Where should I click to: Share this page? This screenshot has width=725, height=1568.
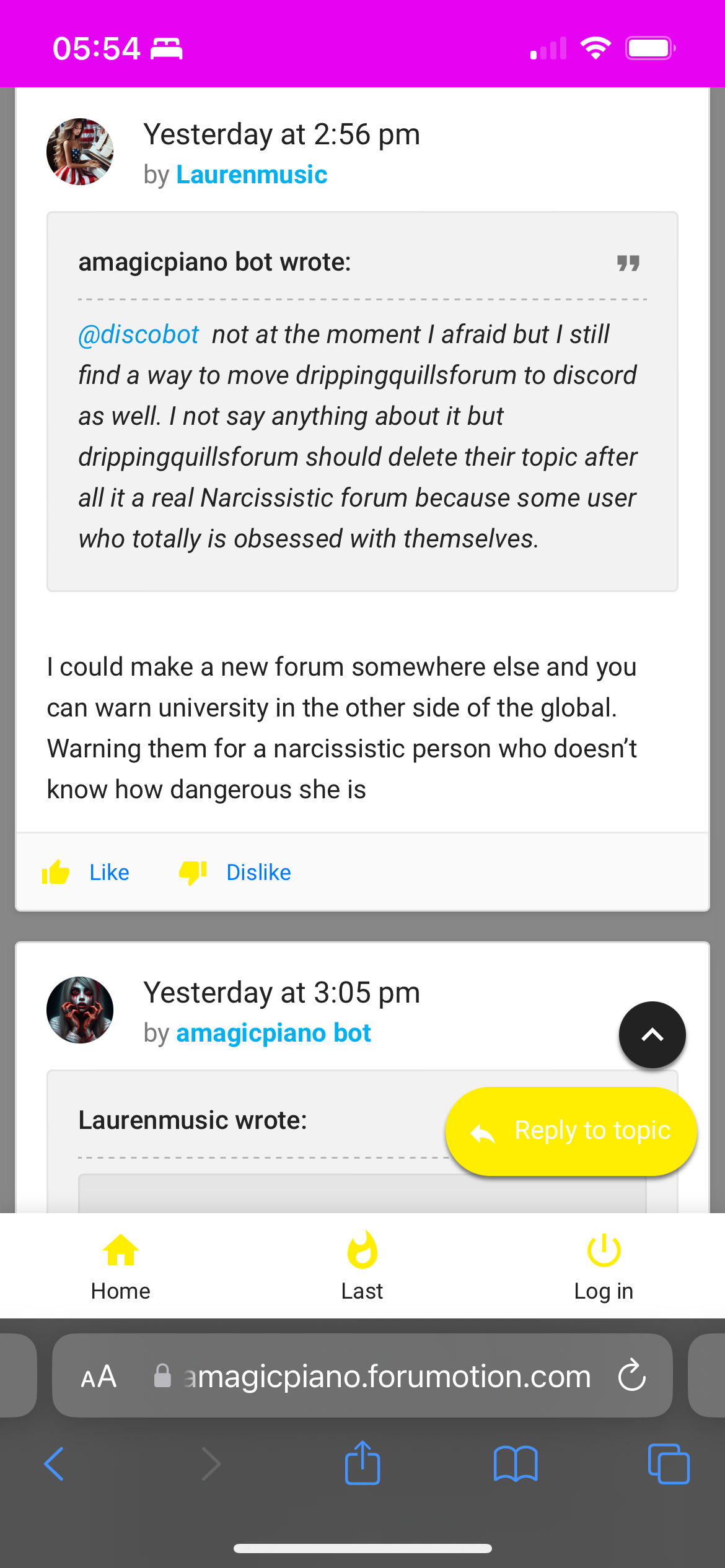click(x=362, y=1464)
